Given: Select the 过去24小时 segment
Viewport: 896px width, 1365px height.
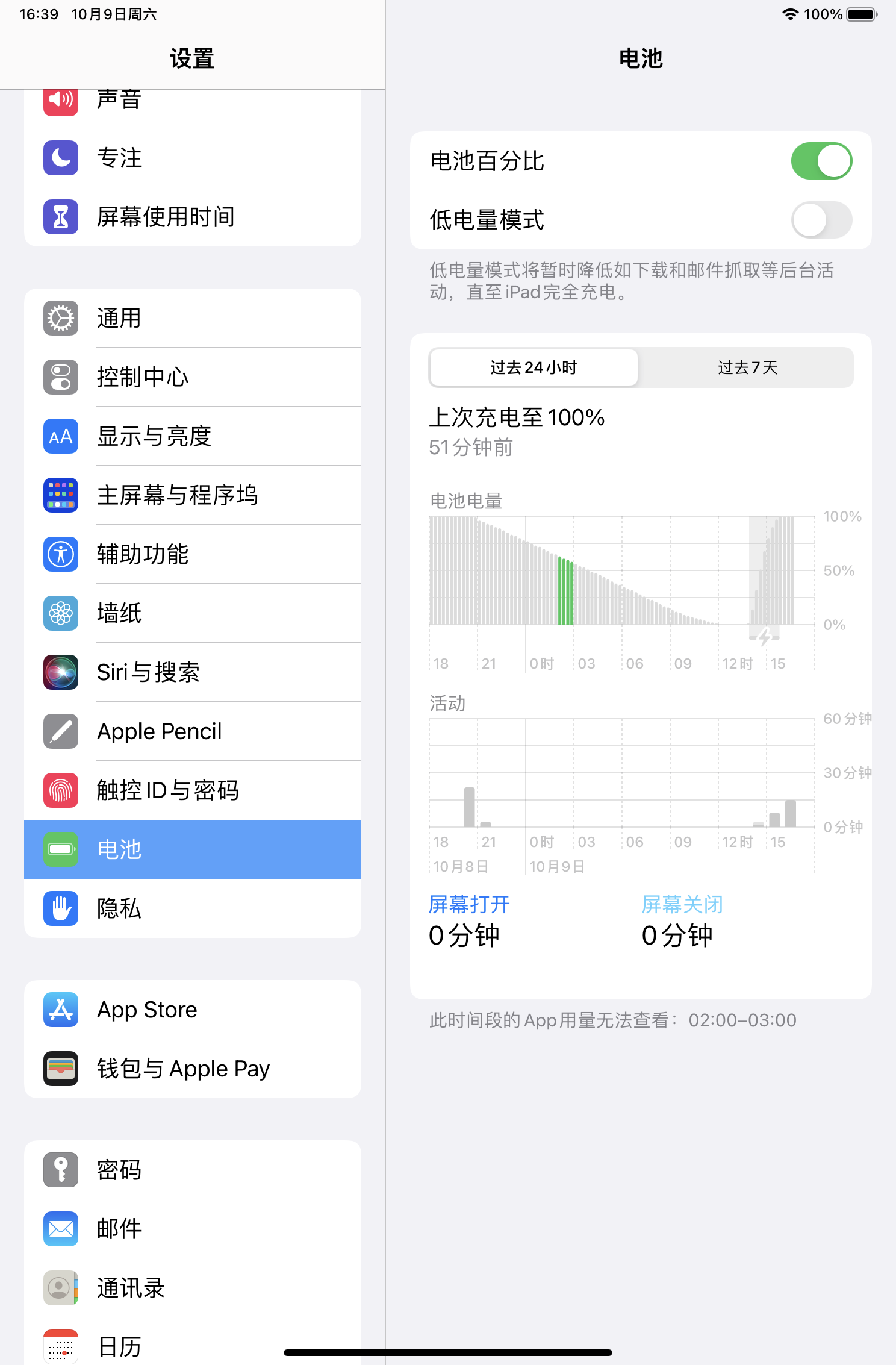Looking at the screenshot, I should click(534, 367).
